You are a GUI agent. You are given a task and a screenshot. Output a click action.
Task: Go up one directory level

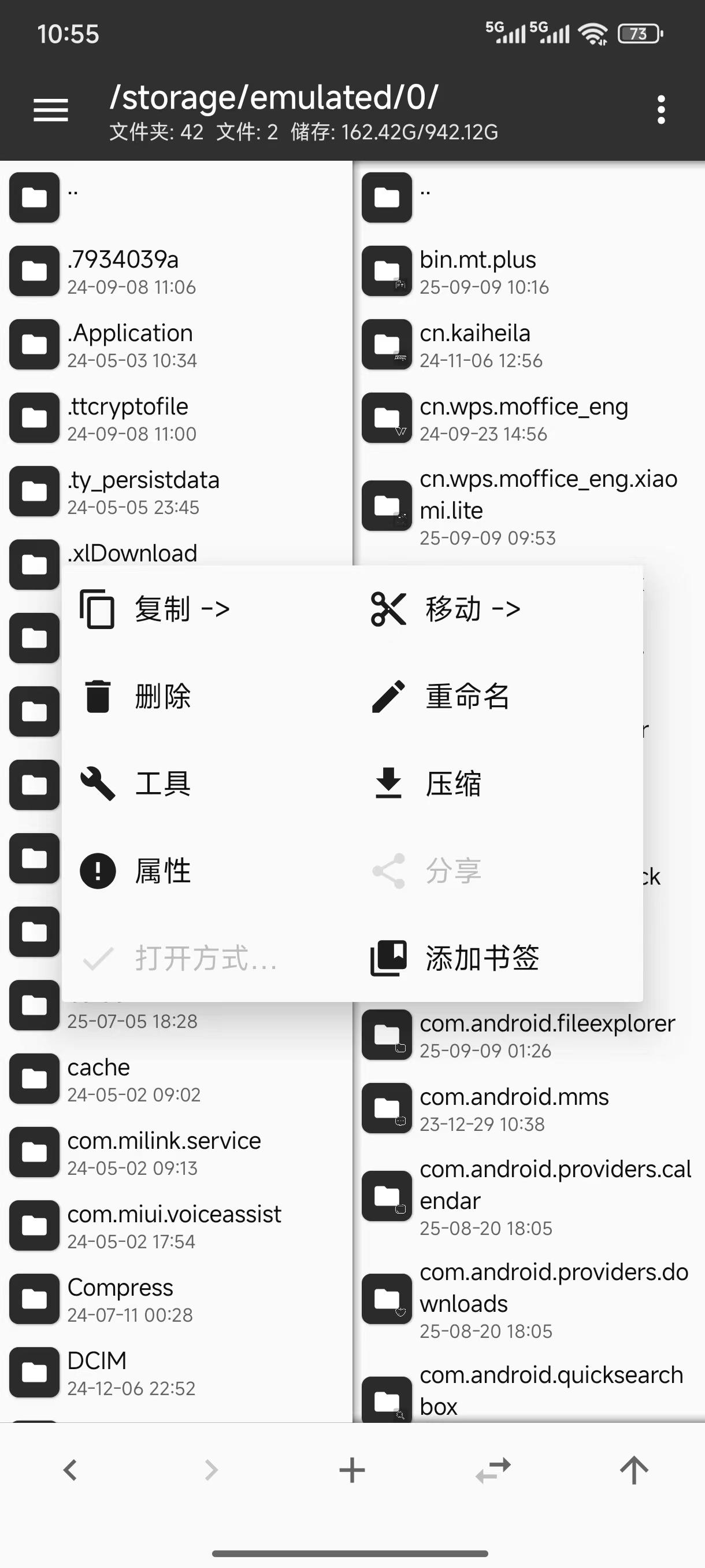coord(634,1470)
